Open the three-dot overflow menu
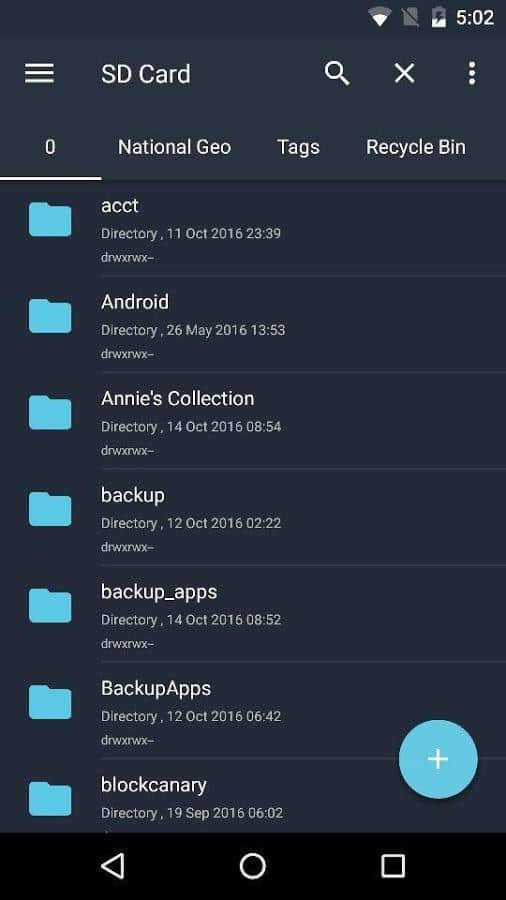Image resolution: width=506 pixels, height=900 pixels. tap(472, 73)
